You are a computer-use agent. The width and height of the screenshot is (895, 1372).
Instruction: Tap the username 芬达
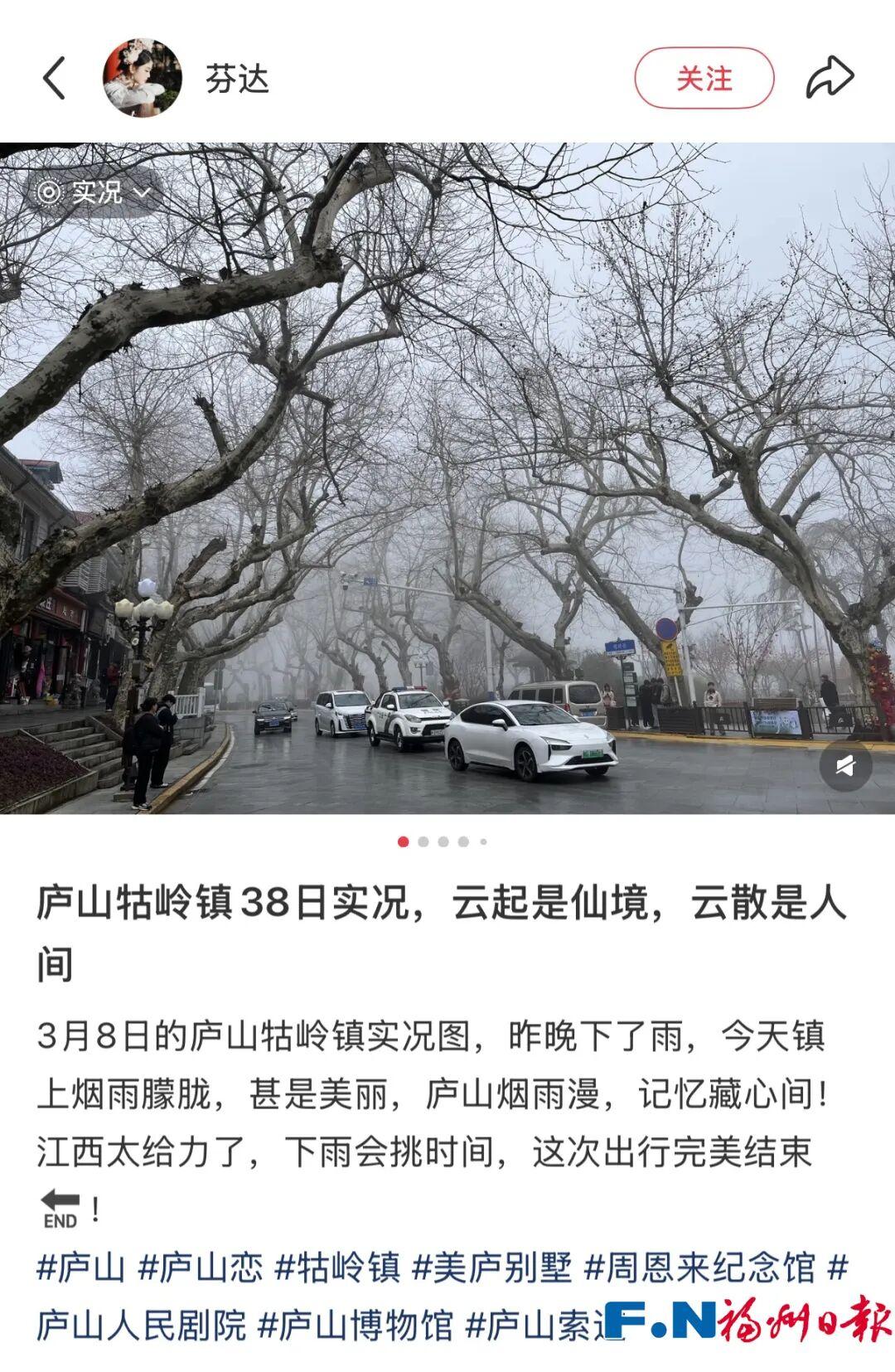(x=237, y=80)
